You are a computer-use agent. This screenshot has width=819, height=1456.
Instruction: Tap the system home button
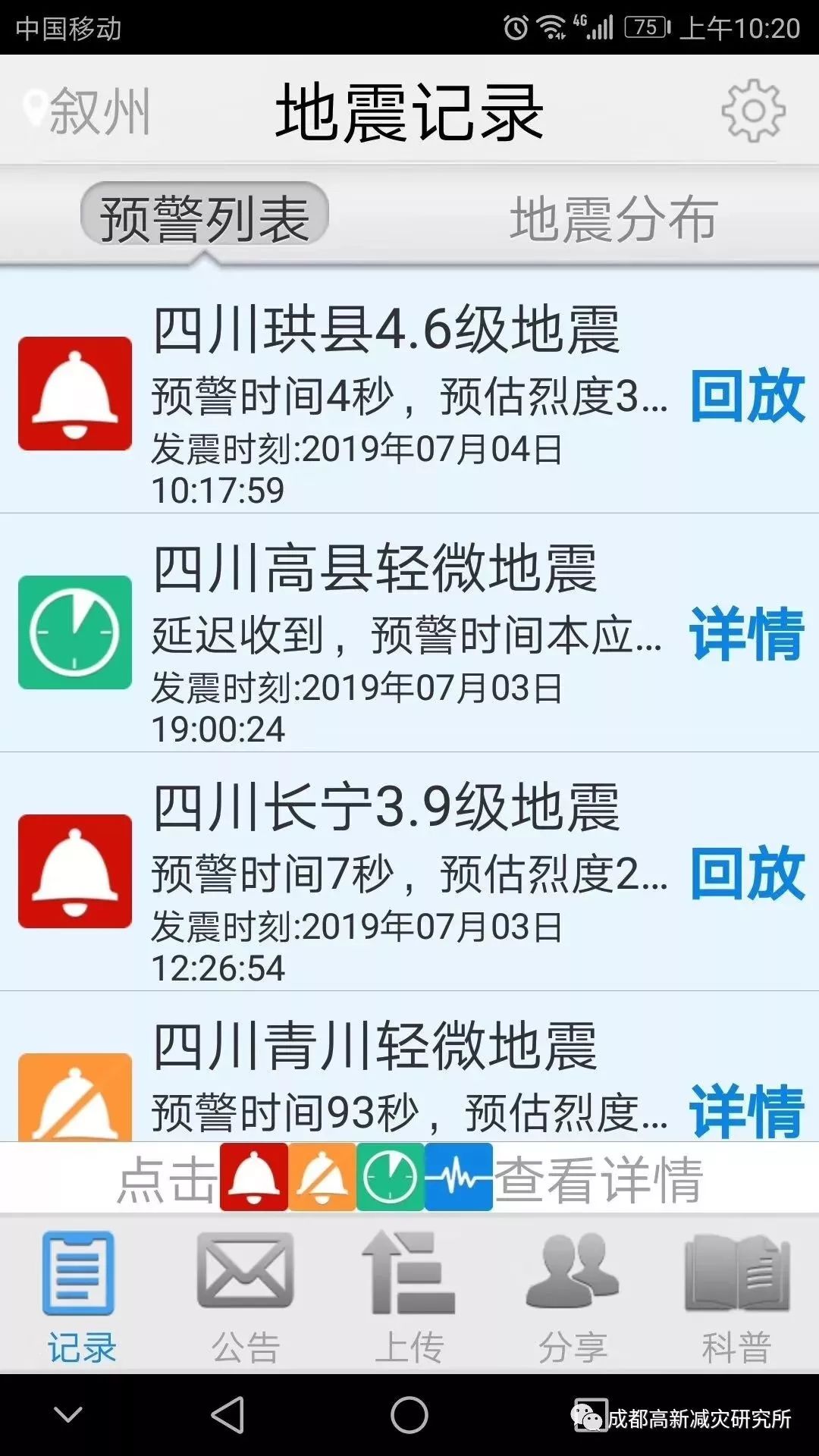point(409,1415)
